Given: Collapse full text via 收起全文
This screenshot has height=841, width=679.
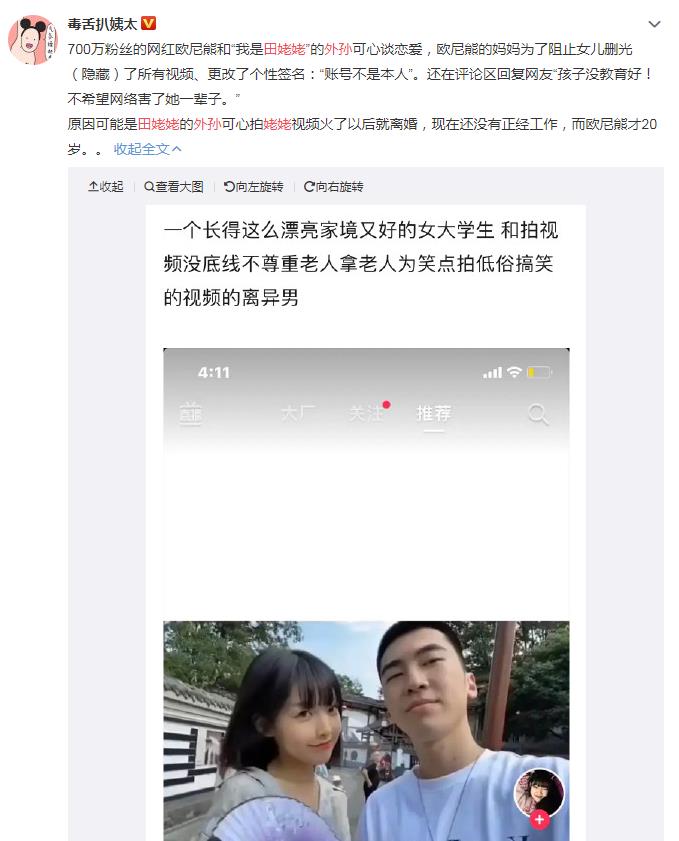Looking at the screenshot, I should 147,149.
